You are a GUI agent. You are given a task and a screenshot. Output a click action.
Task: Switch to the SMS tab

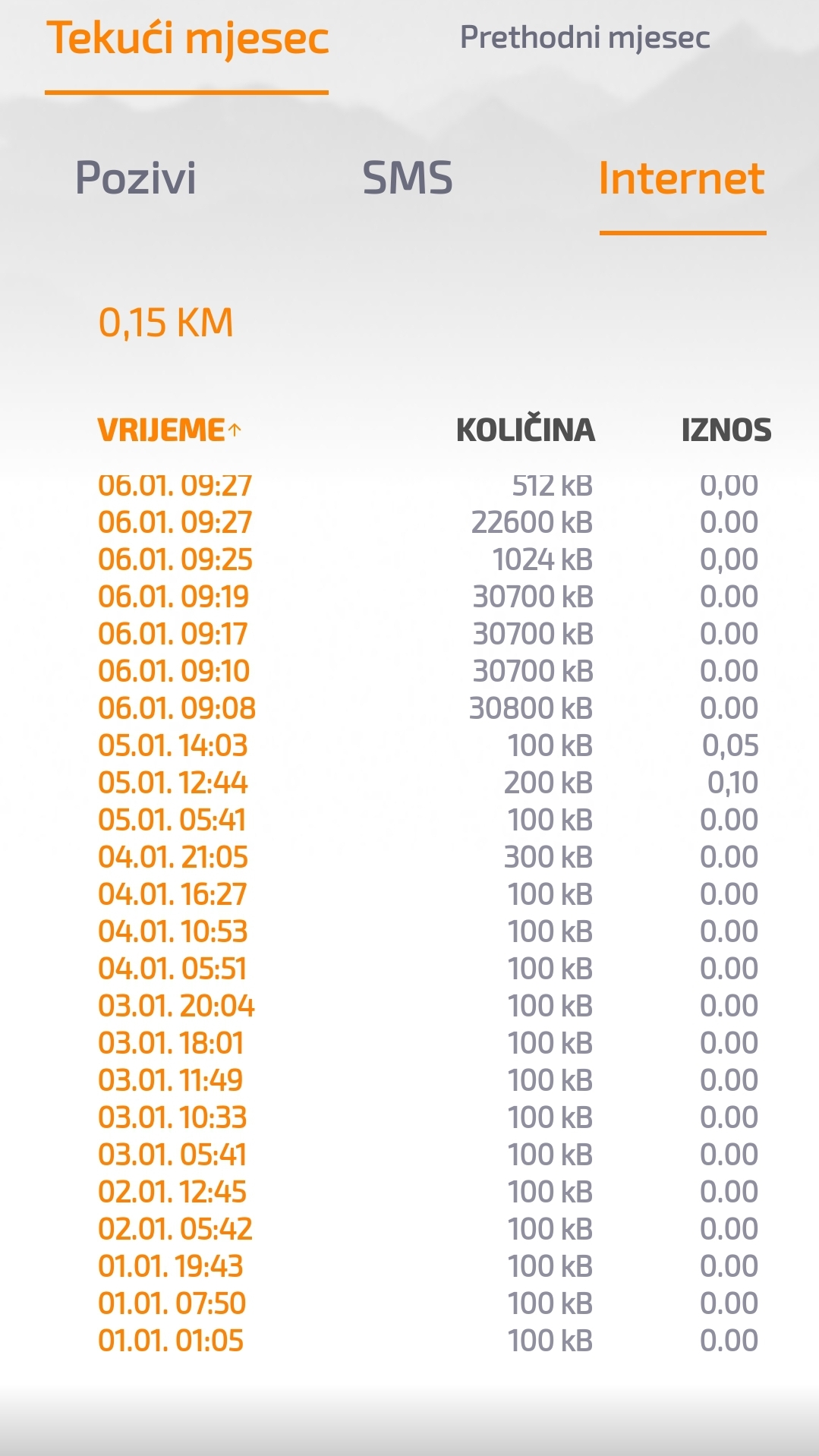pyautogui.click(x=408, y=178)
